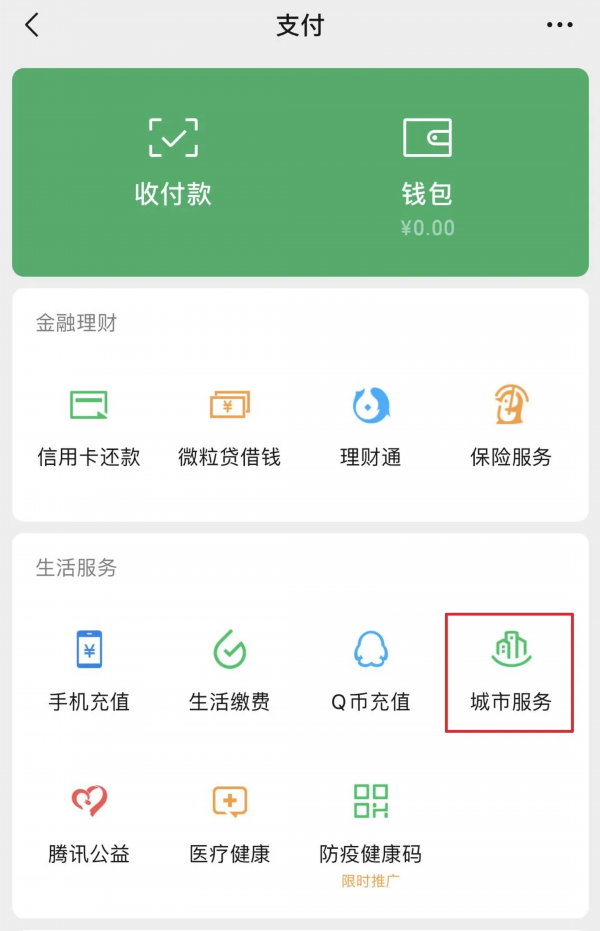
Task: Open 保险服务
Action: pos(511,427)
